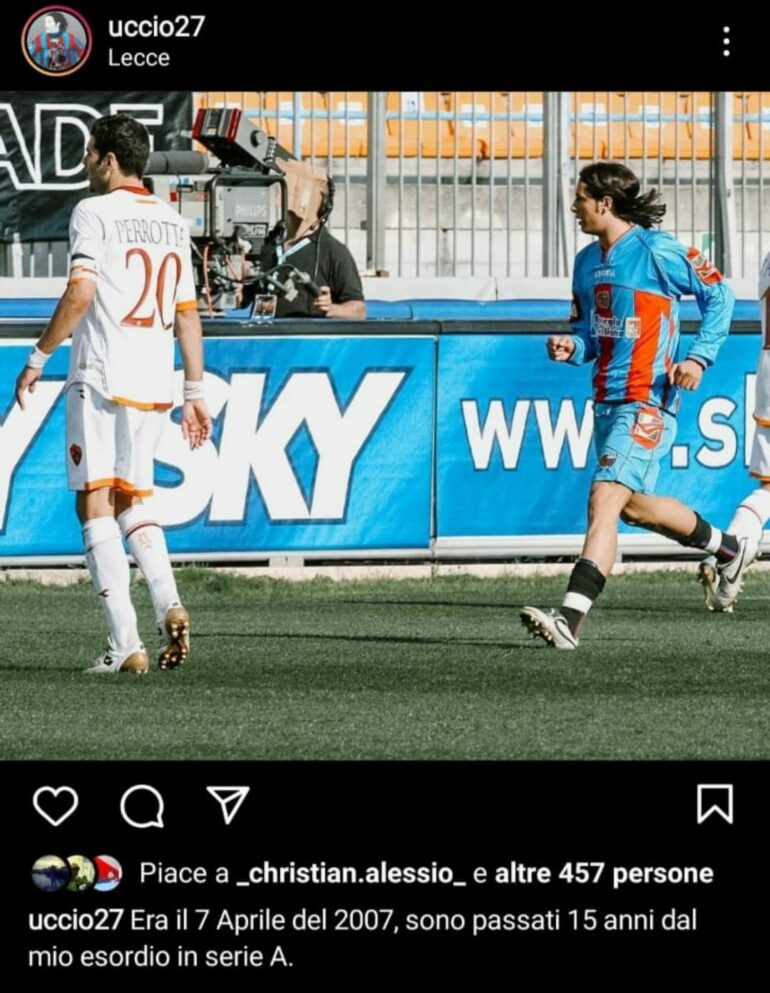This screenshot has width=770, height=993.
Task: Open the post's overflow menu
Action: pyautogui.click(x=726, y=41)
